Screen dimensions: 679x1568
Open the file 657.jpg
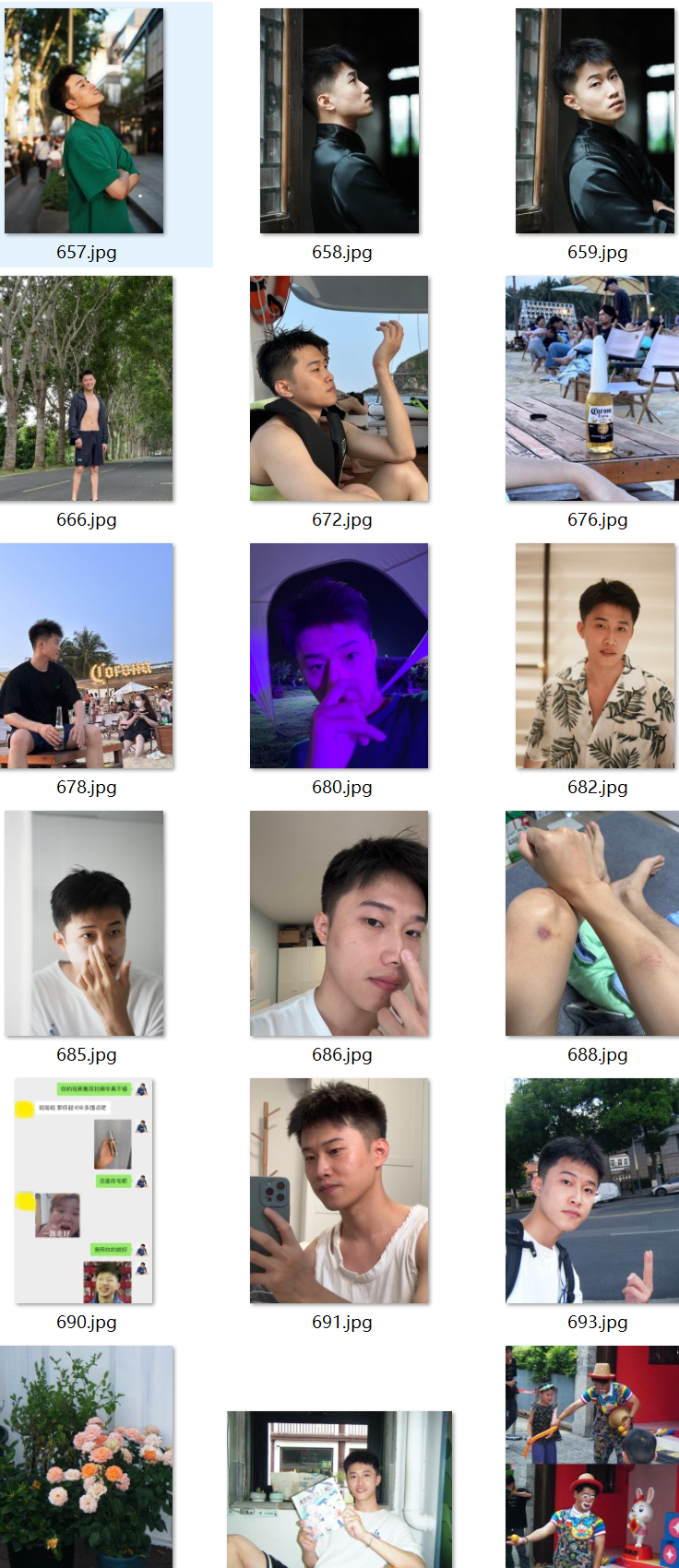[x=84, y=121]
